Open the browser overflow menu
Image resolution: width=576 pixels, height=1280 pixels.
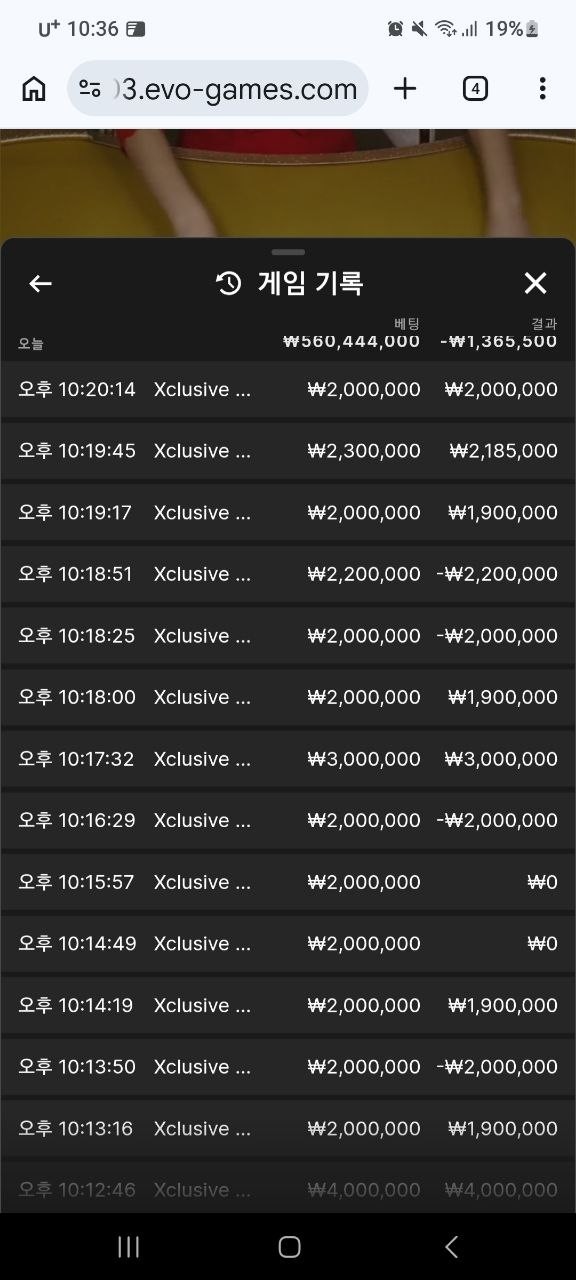tap(542, 89)
